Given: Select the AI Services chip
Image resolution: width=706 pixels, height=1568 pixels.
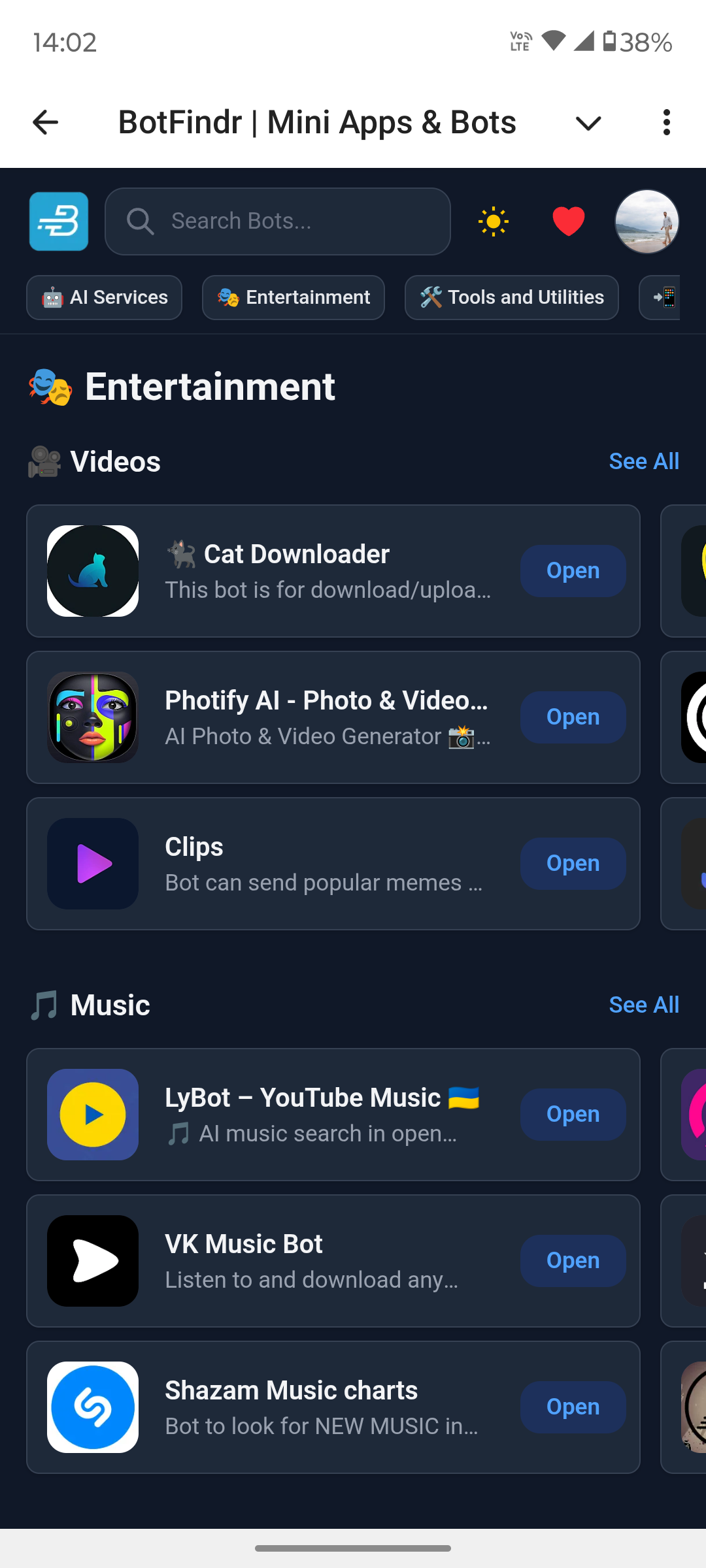Looking at the screenshot, I should [105, 298].
